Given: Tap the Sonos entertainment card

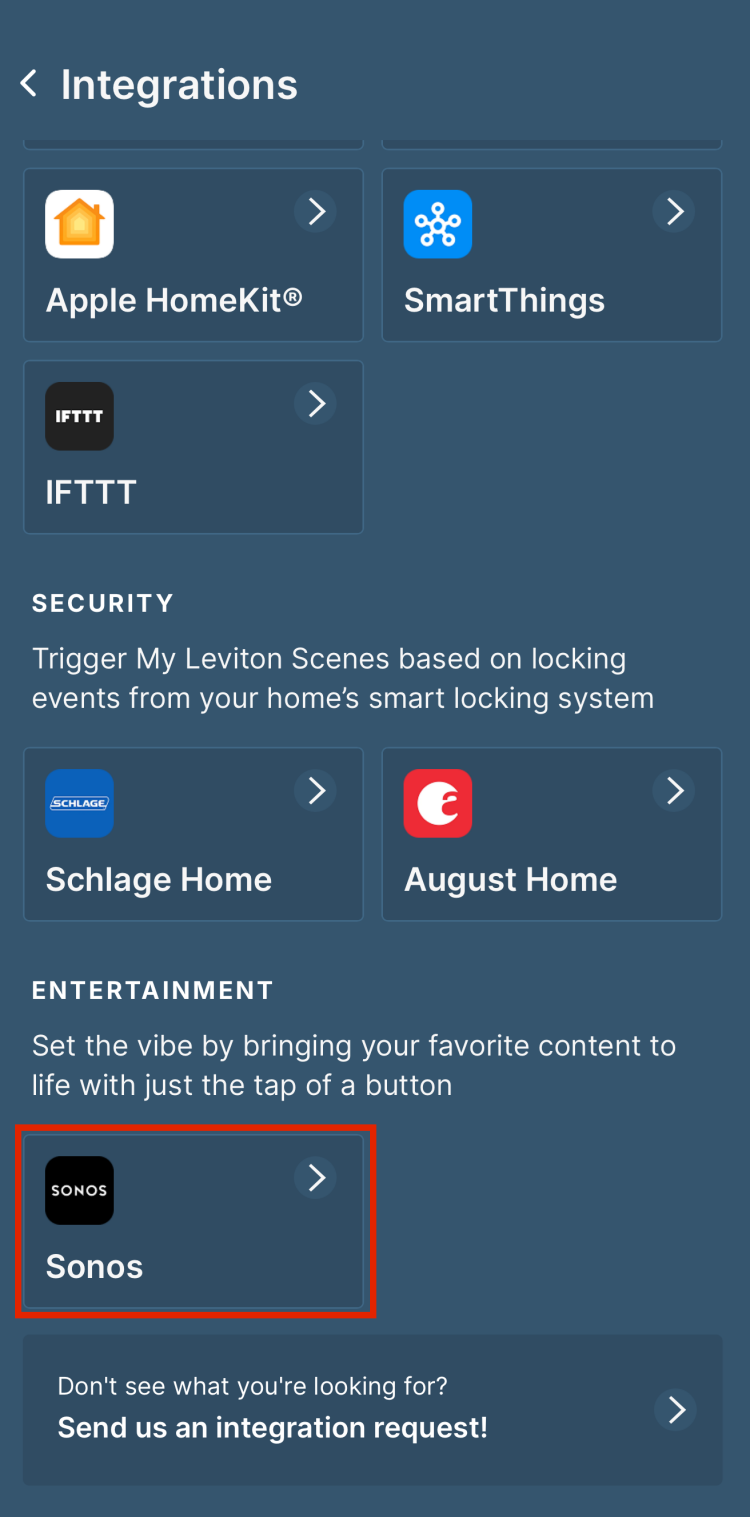Looking at the screenshot, I should (193, 1220).
